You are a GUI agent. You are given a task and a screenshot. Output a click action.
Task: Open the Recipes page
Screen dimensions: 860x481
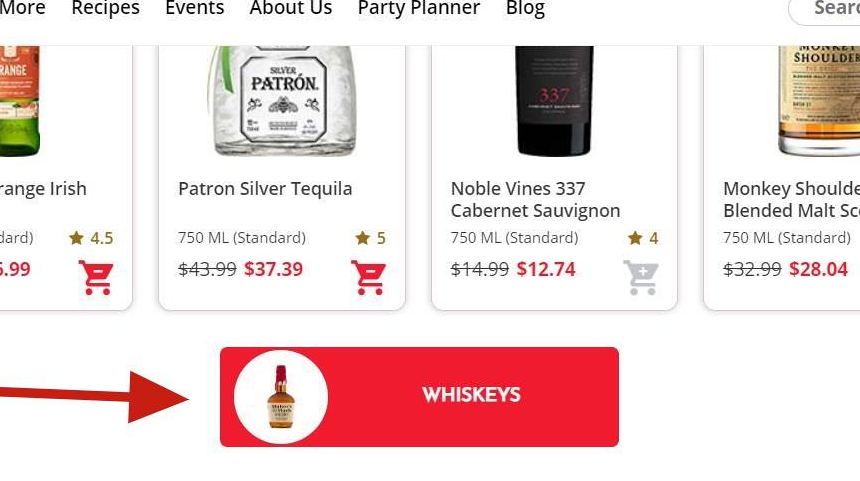(105, 9)
